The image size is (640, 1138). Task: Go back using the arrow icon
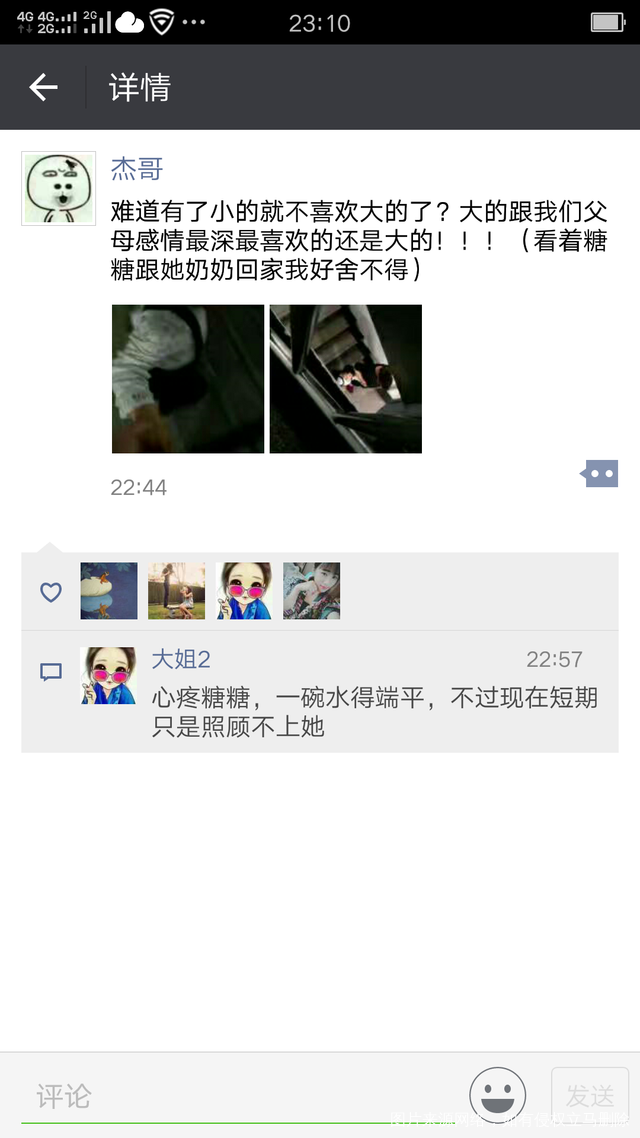44,88
